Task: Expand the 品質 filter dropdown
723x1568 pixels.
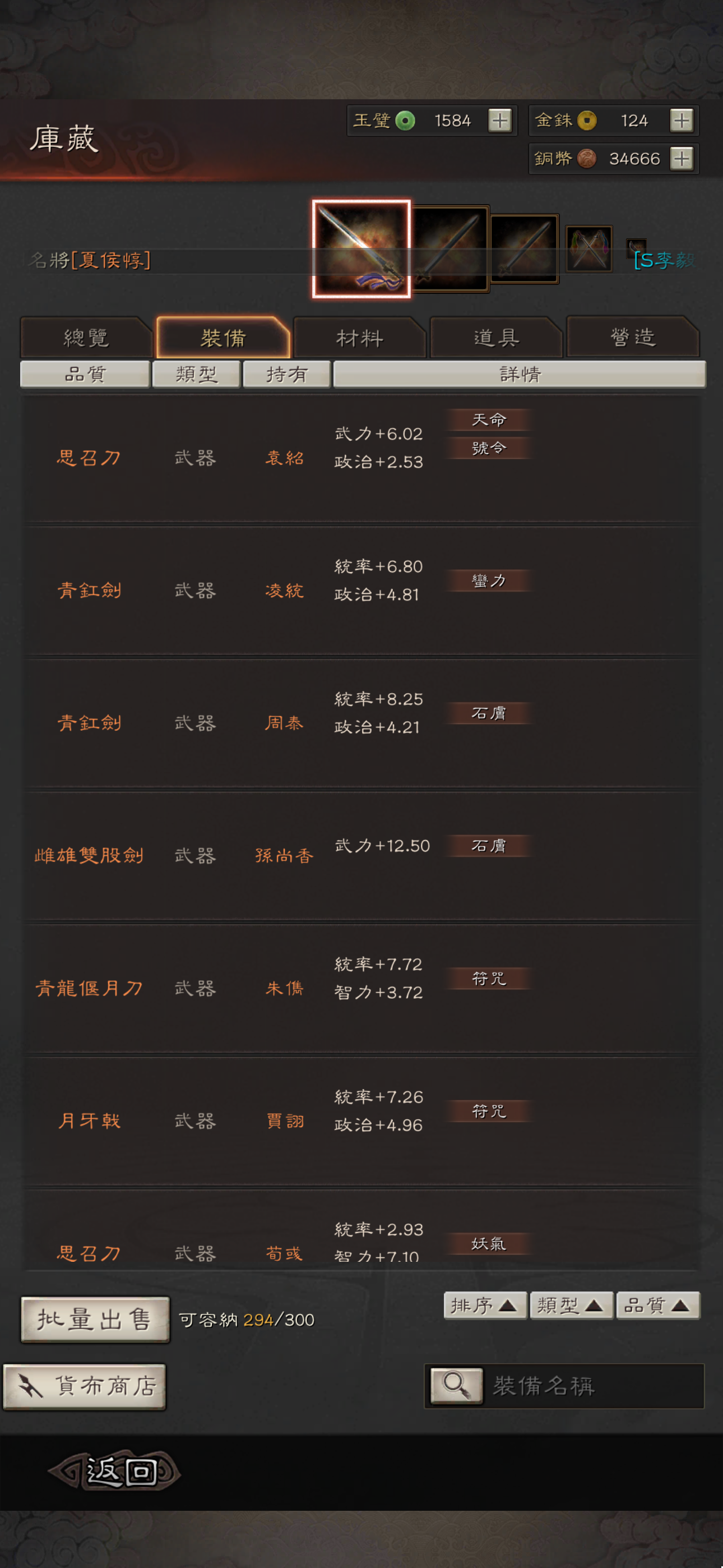Action: pyautogui.click(x=657, y=1306)
